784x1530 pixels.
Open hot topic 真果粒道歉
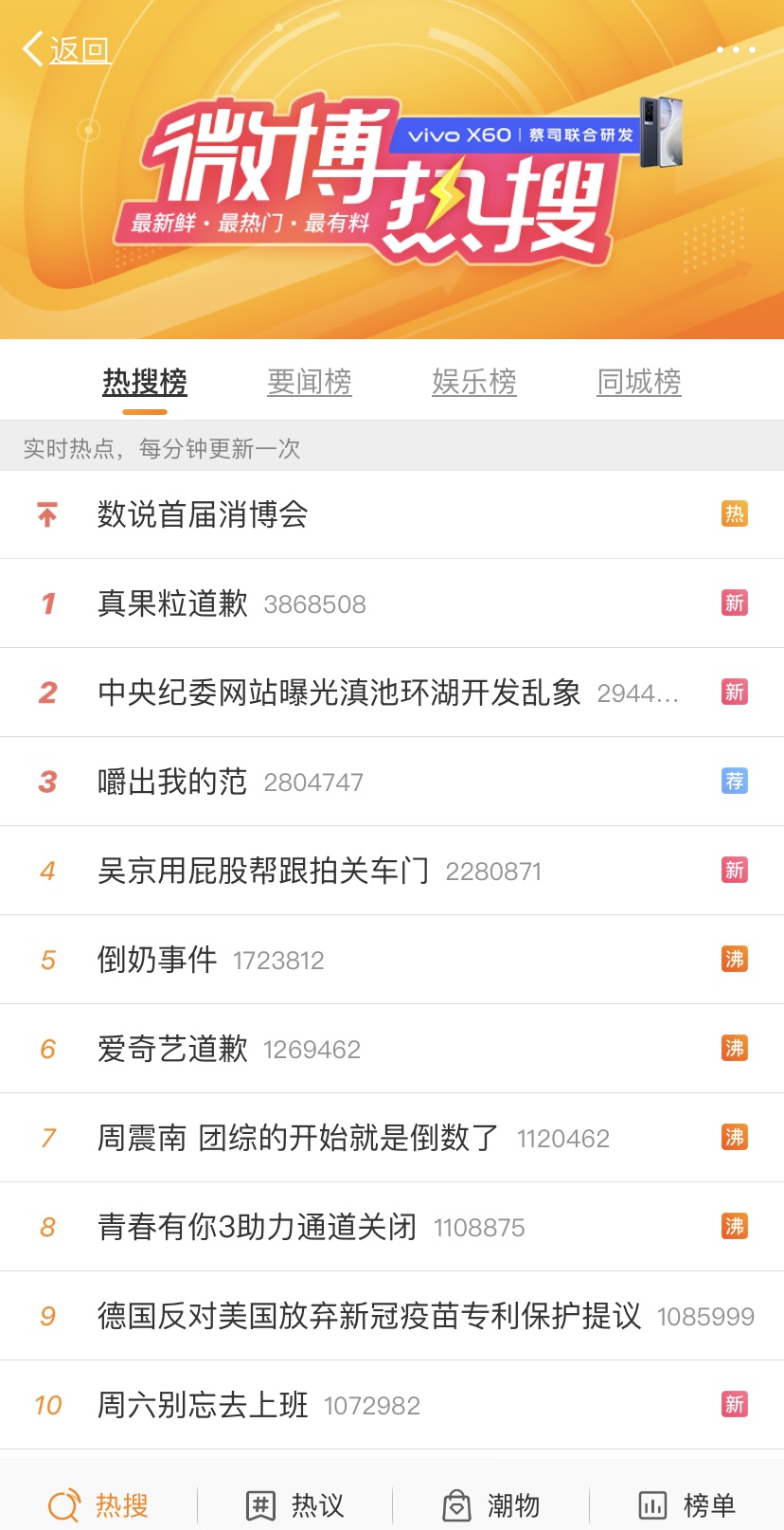[173, 603]
